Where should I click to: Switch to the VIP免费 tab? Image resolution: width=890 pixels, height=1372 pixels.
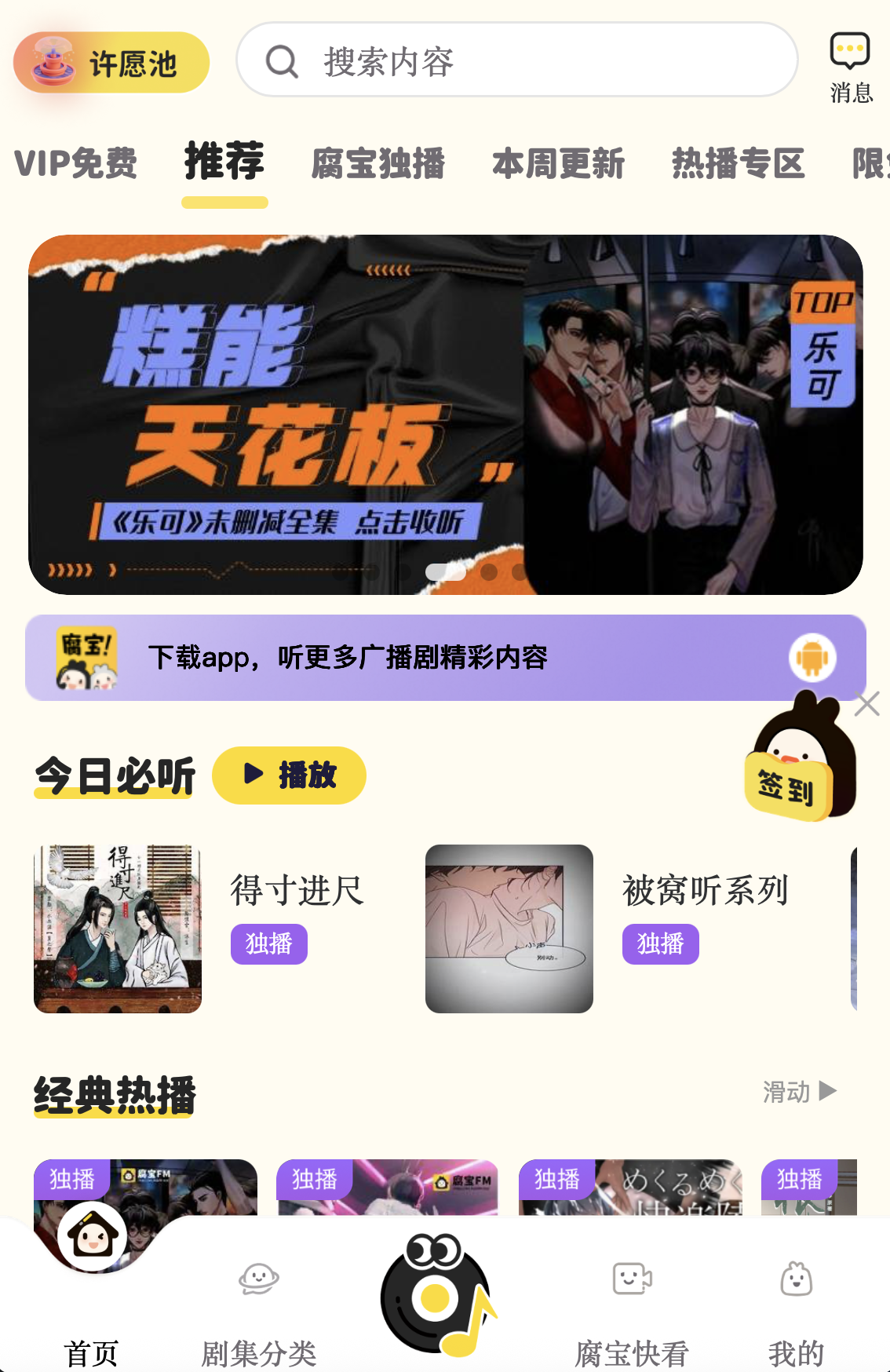(75, 163)
